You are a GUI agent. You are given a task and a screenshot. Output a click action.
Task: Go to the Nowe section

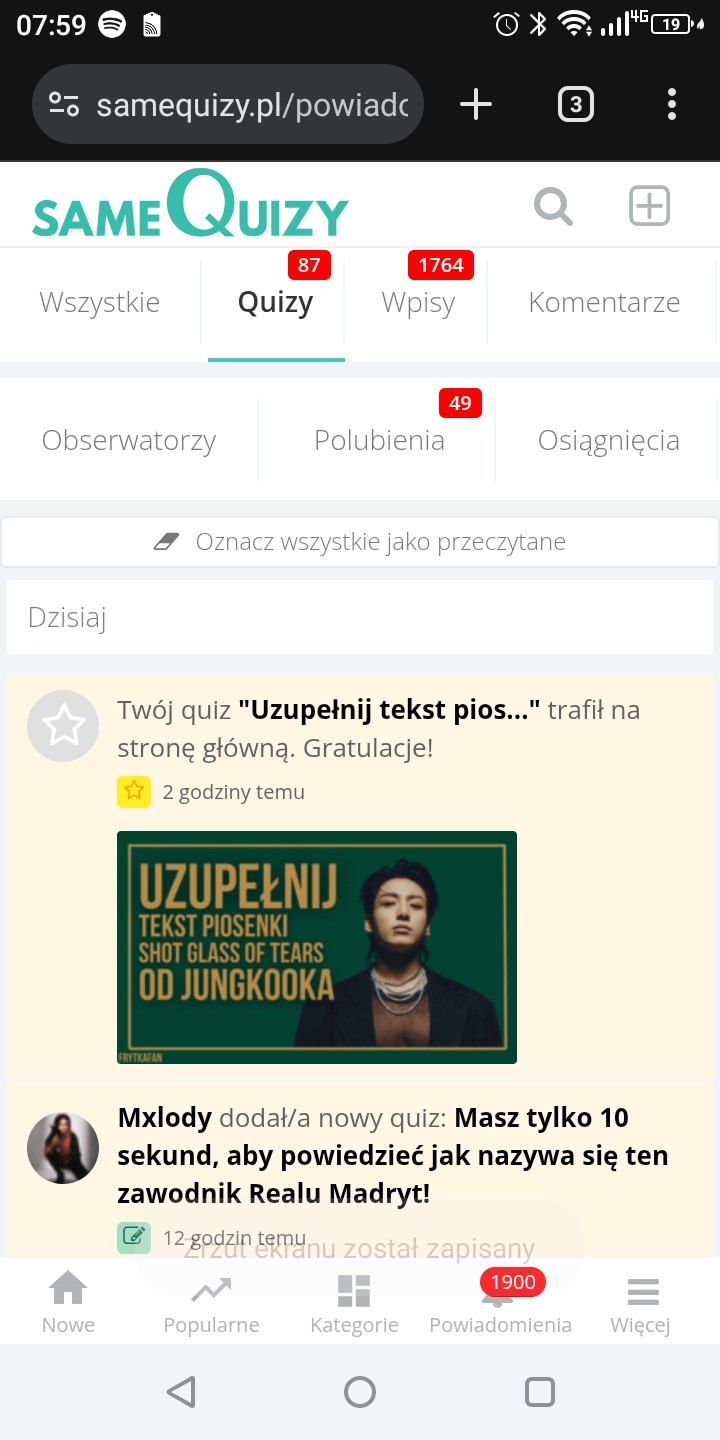tap(68, 1303)
